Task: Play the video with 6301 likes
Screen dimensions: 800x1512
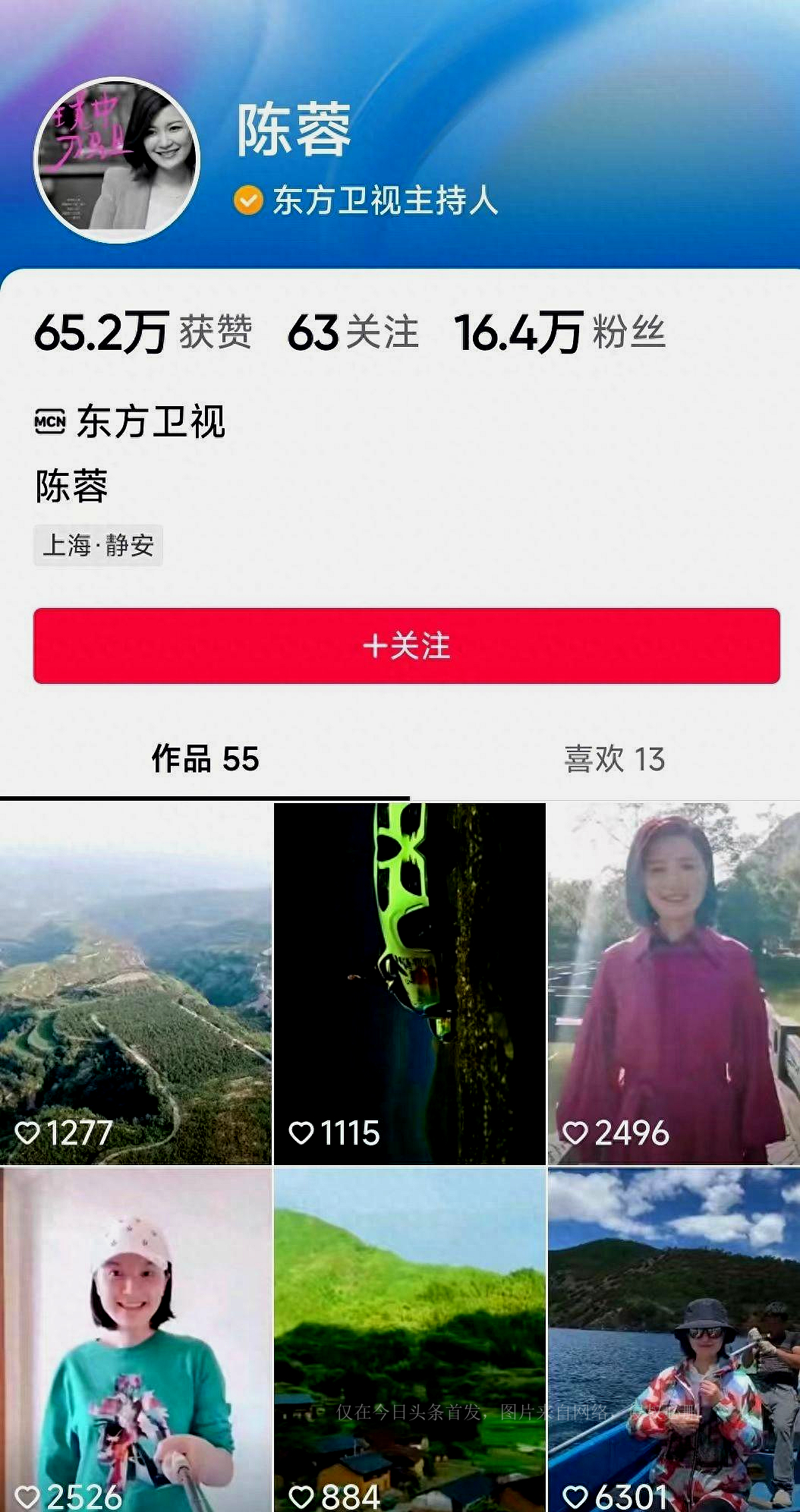Action: click(x=674, y=1340)
